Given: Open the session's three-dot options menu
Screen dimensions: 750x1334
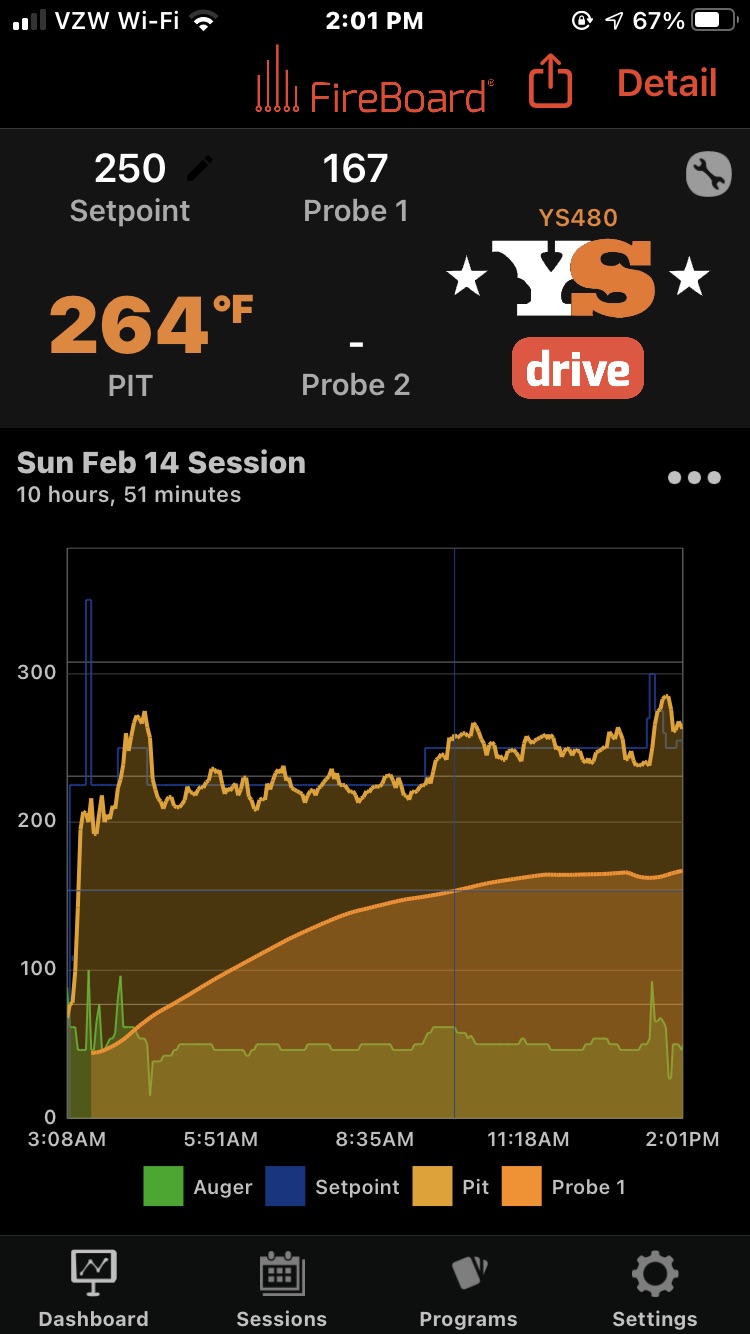Looking at the screenshot, I should 694,477.
